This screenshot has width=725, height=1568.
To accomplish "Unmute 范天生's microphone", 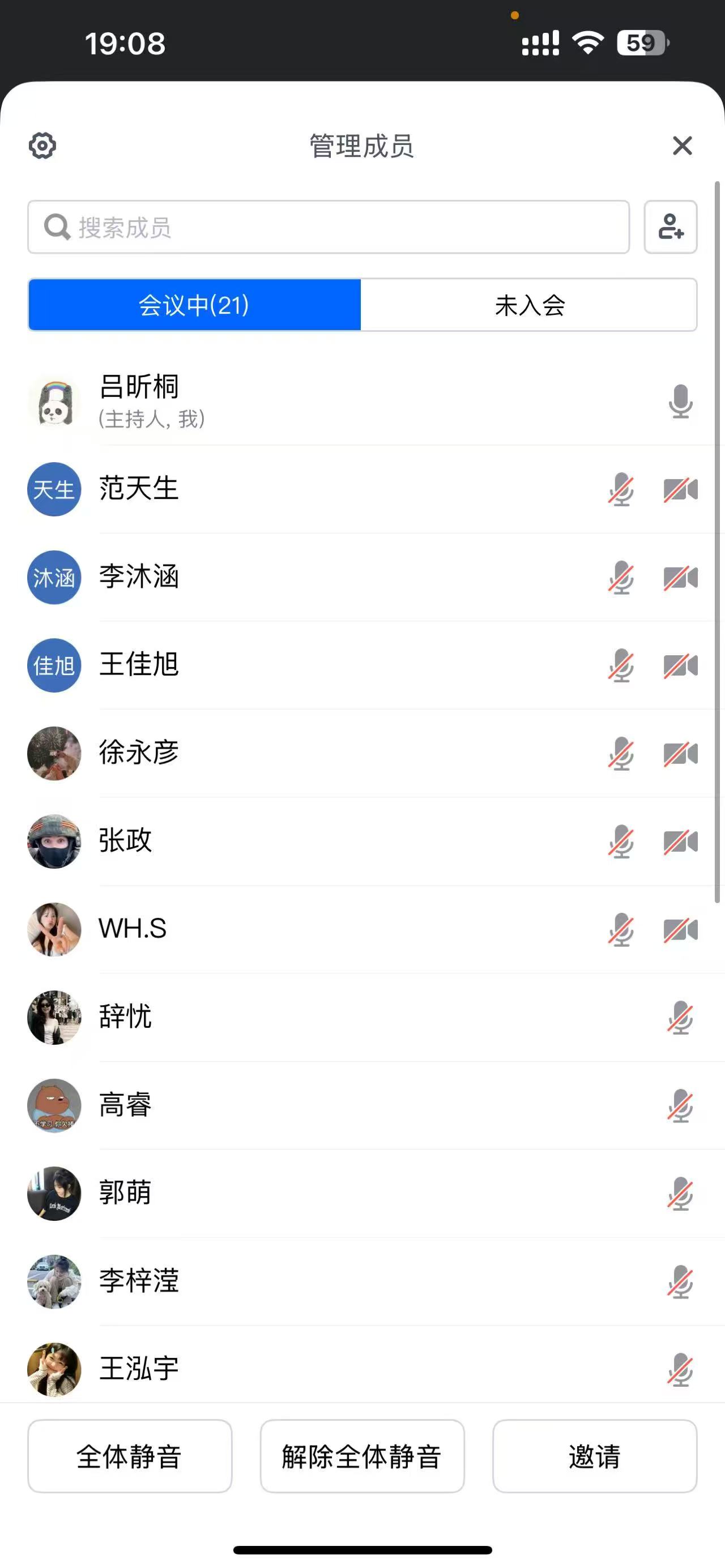I will pyautogui.click(x=620, y=489).
